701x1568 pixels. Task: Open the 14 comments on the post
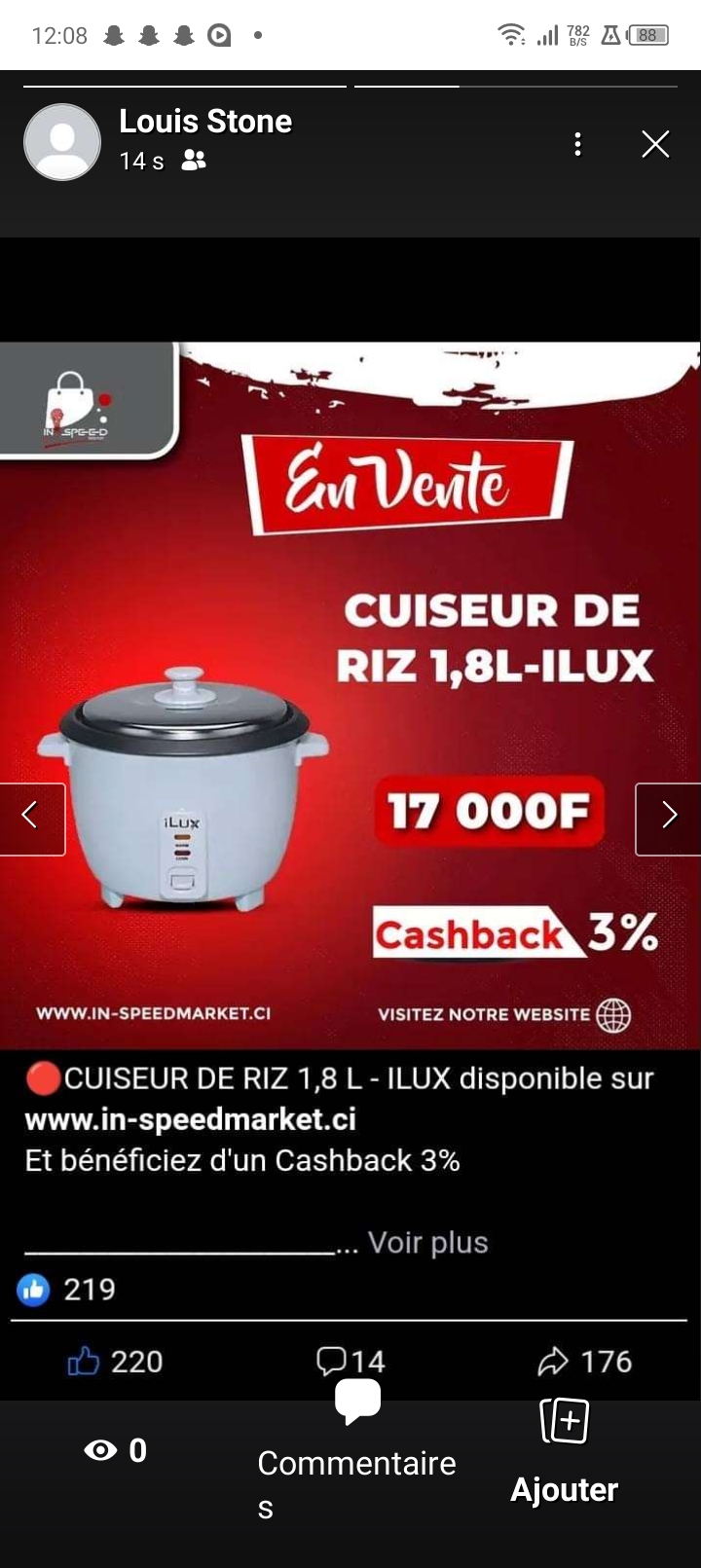[x=350, y=1361]
